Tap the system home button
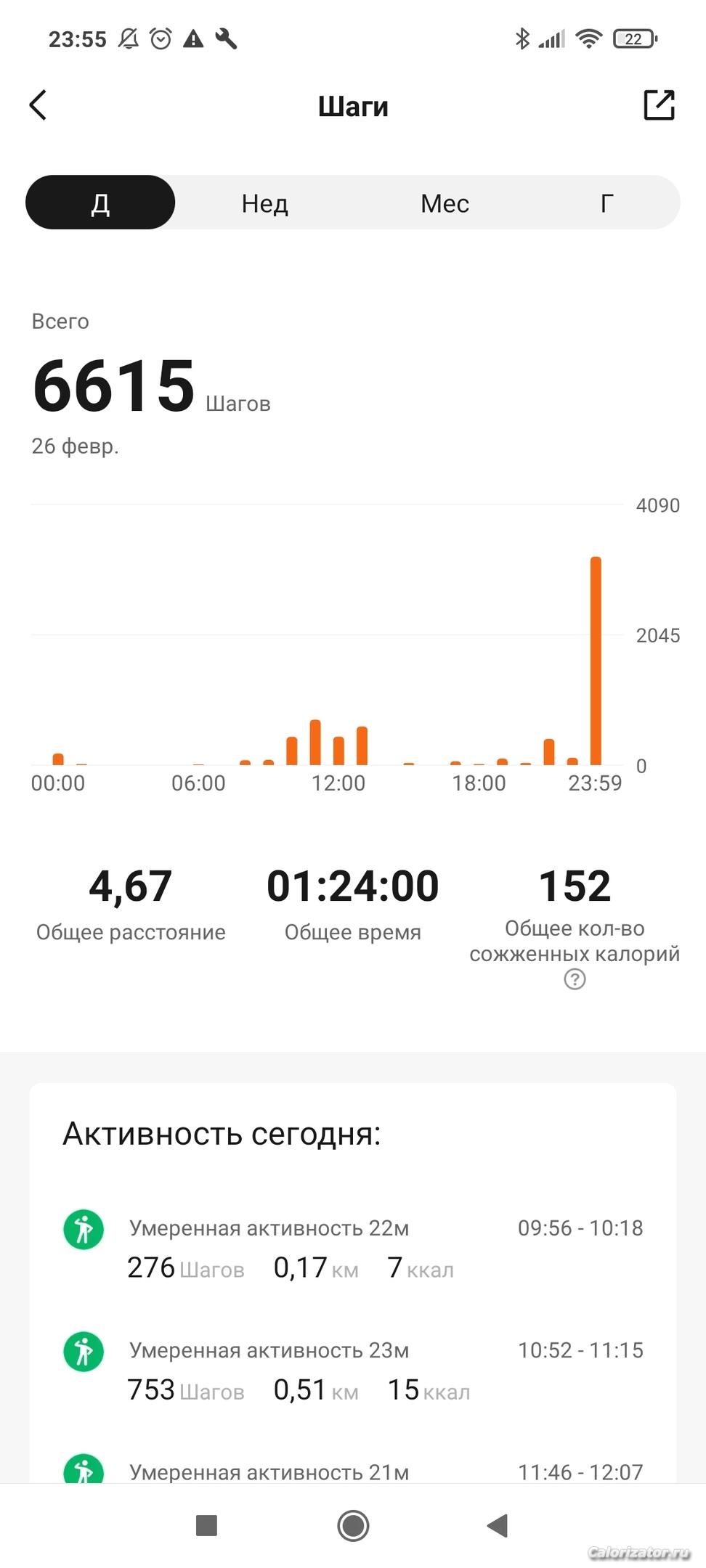This screenshot has height=1568, width=706. 353,1525
